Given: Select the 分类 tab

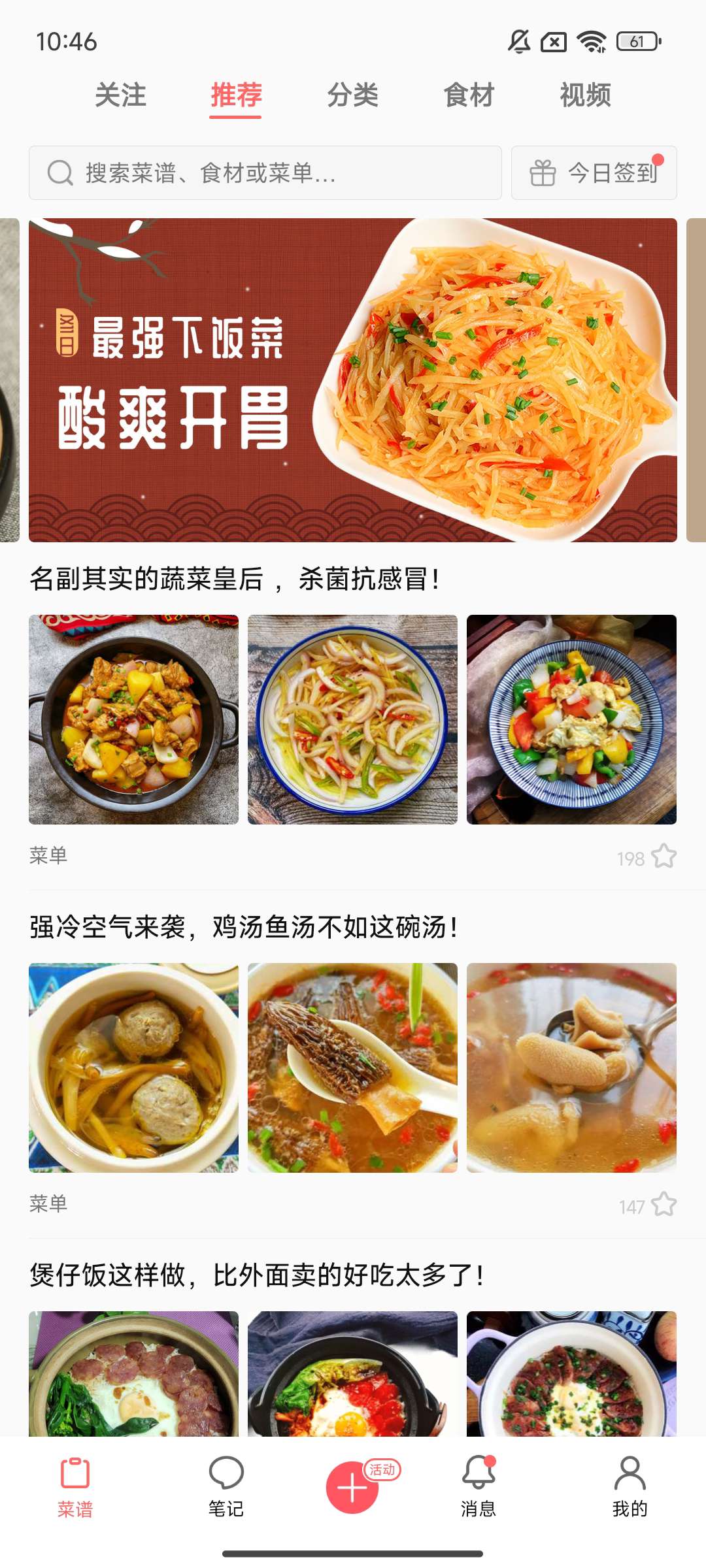Looking at the screenshot, I should (352, 95).
